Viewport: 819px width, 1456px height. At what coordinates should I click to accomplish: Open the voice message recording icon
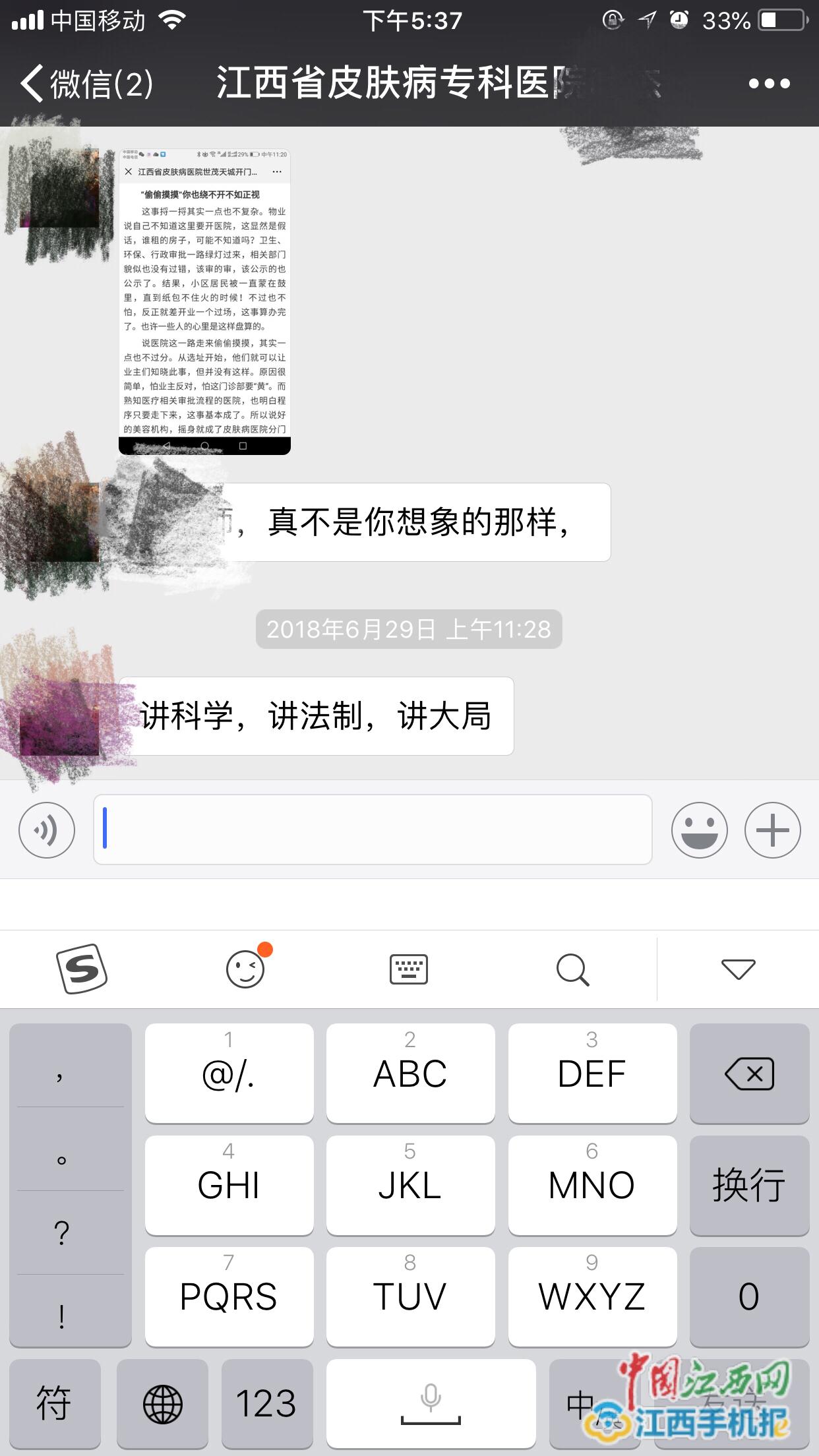click(x=46, y=830)
